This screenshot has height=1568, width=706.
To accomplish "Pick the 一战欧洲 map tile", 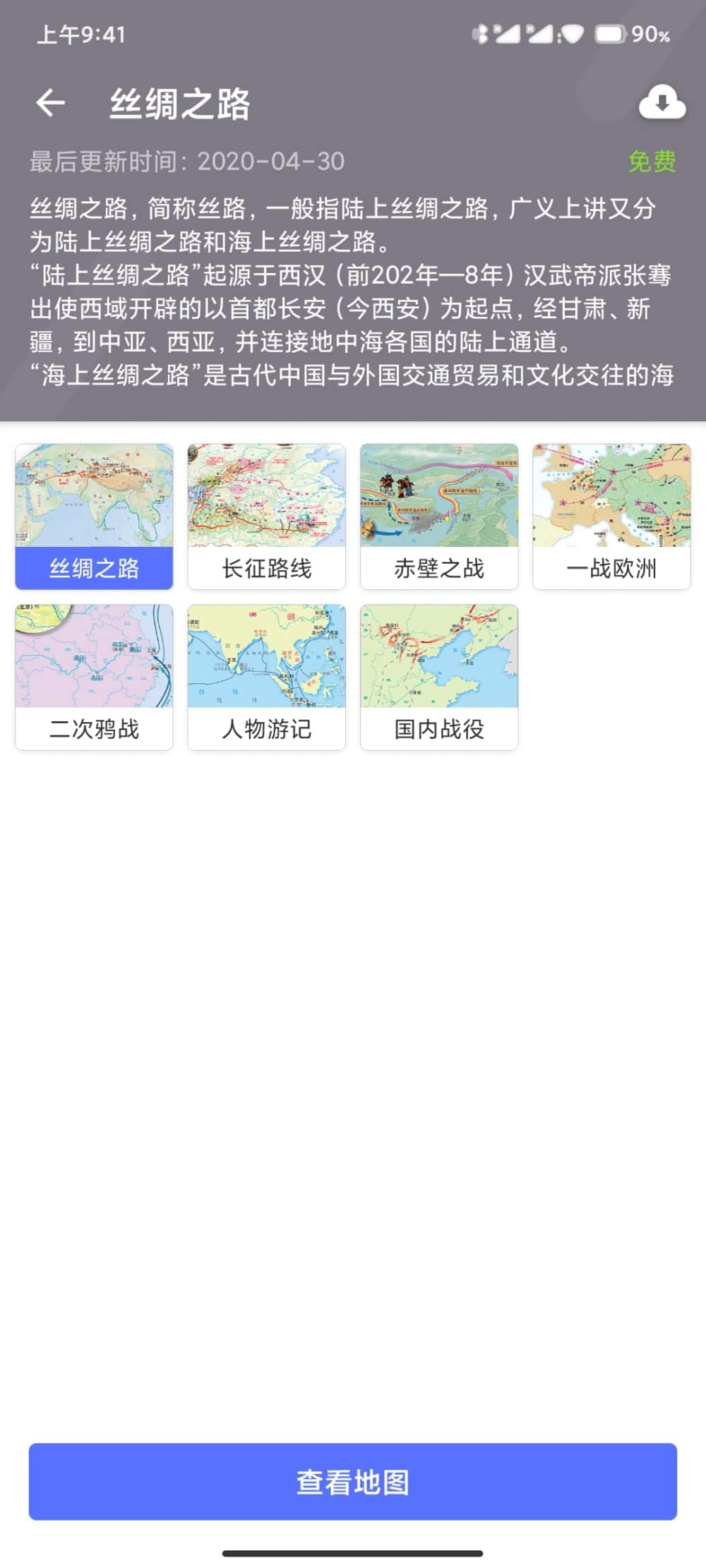I will point(611,517).
